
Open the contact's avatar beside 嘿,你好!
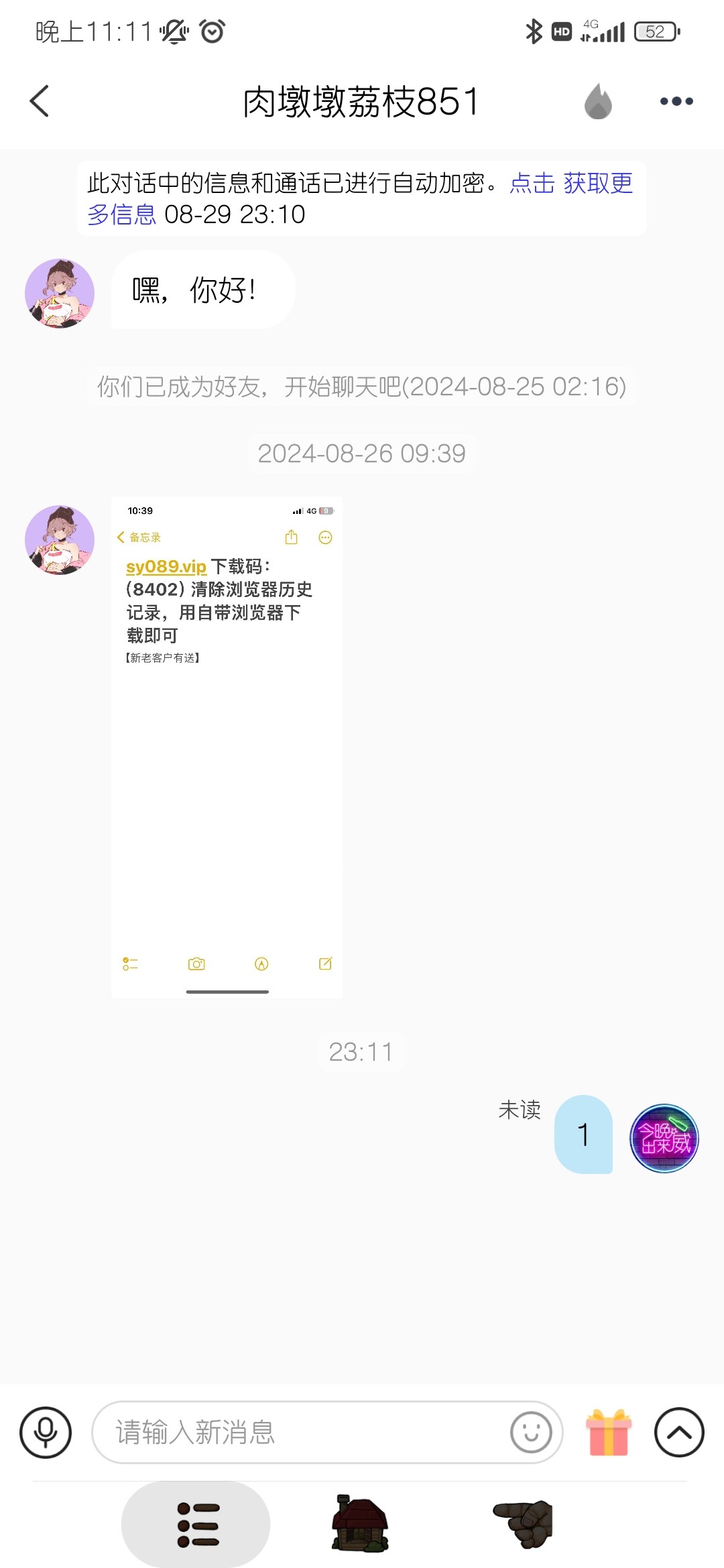(x=60, y=293)
